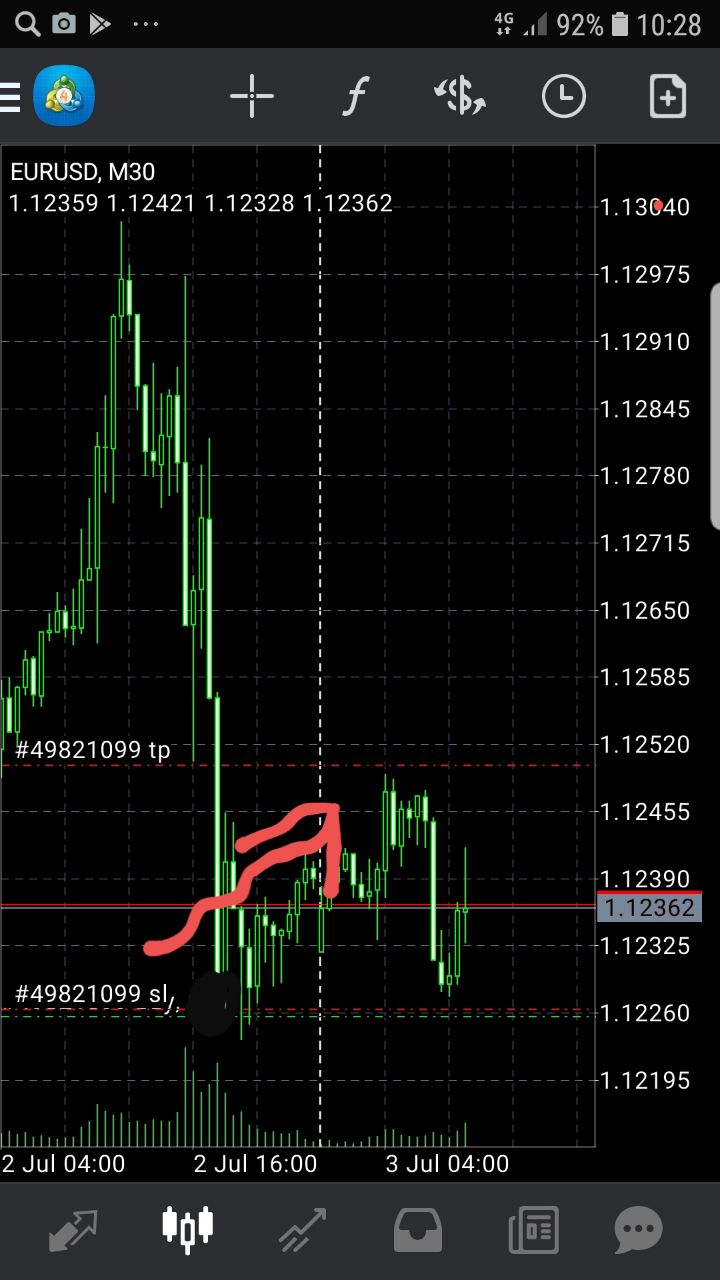Image resolution: width=720 pixels, height=1280 pixels.
Task: Change the currency symbol
Action: coord(459,97)
